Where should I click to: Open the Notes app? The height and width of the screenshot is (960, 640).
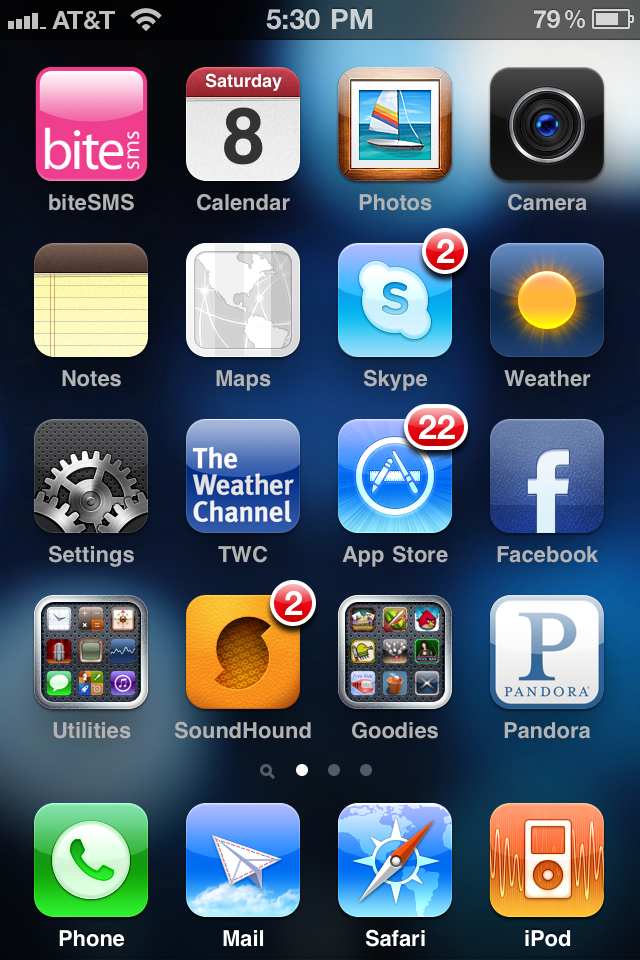(x=91, y=301)
